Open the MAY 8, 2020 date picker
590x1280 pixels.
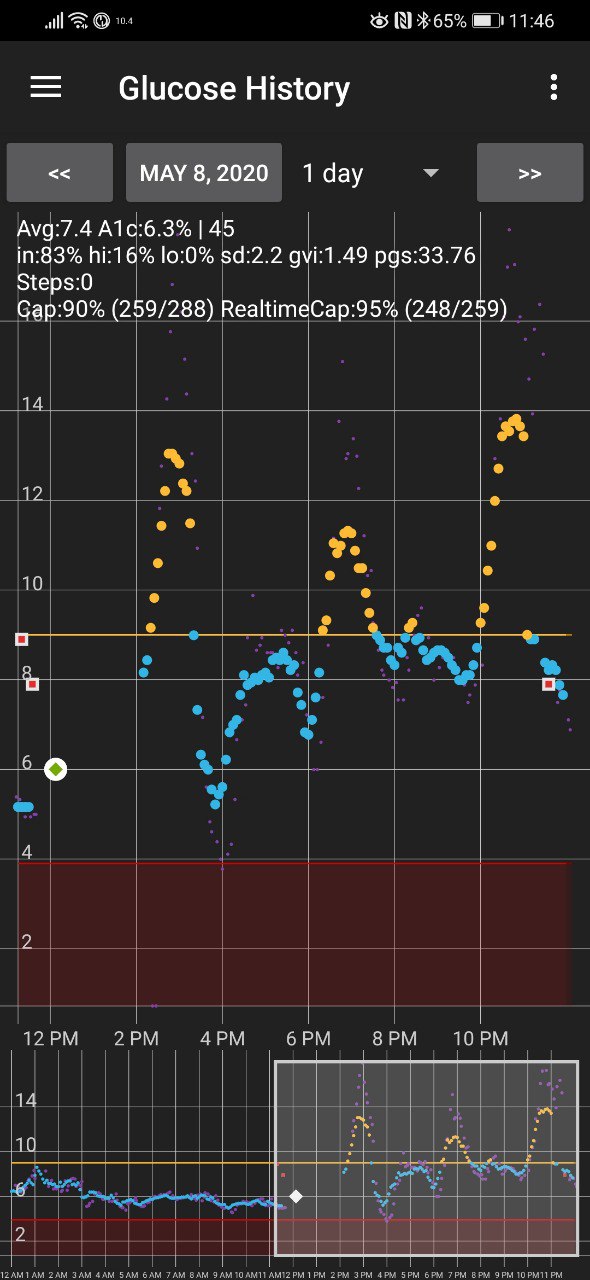point(204,173)
